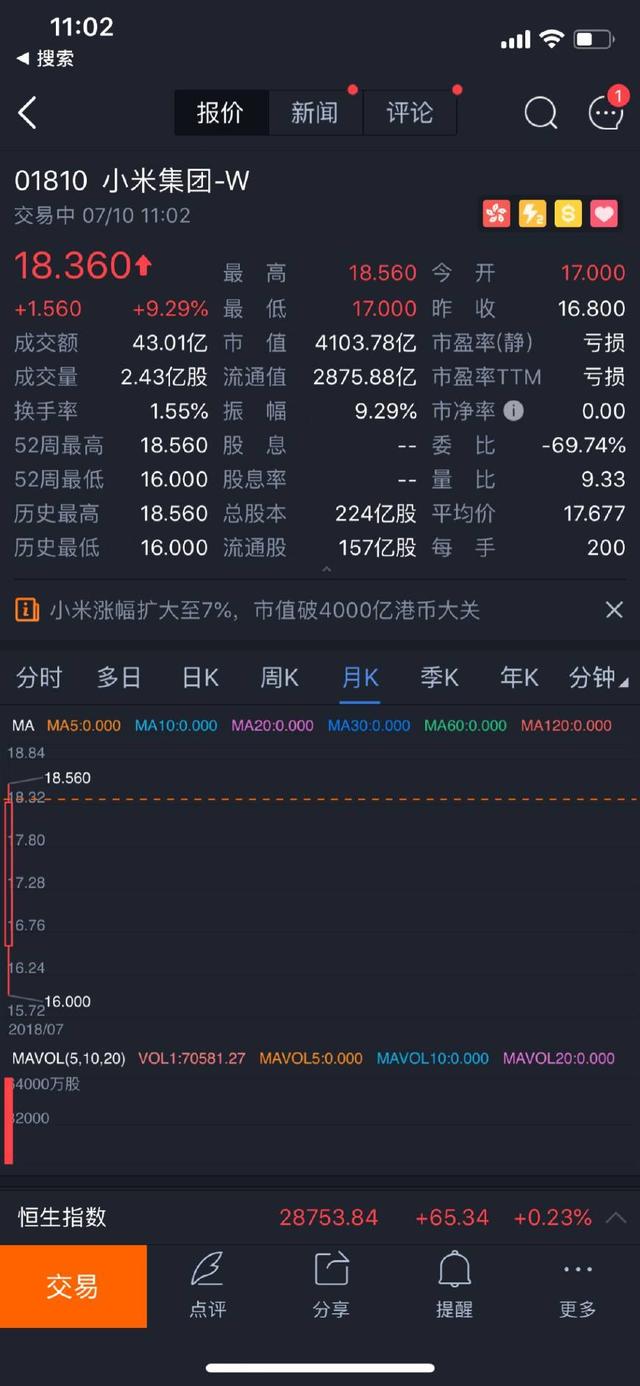Image resolution: width=640 pixels, height=1386 pixels.
Task: Switch chart to 季K
Action: 439,678
